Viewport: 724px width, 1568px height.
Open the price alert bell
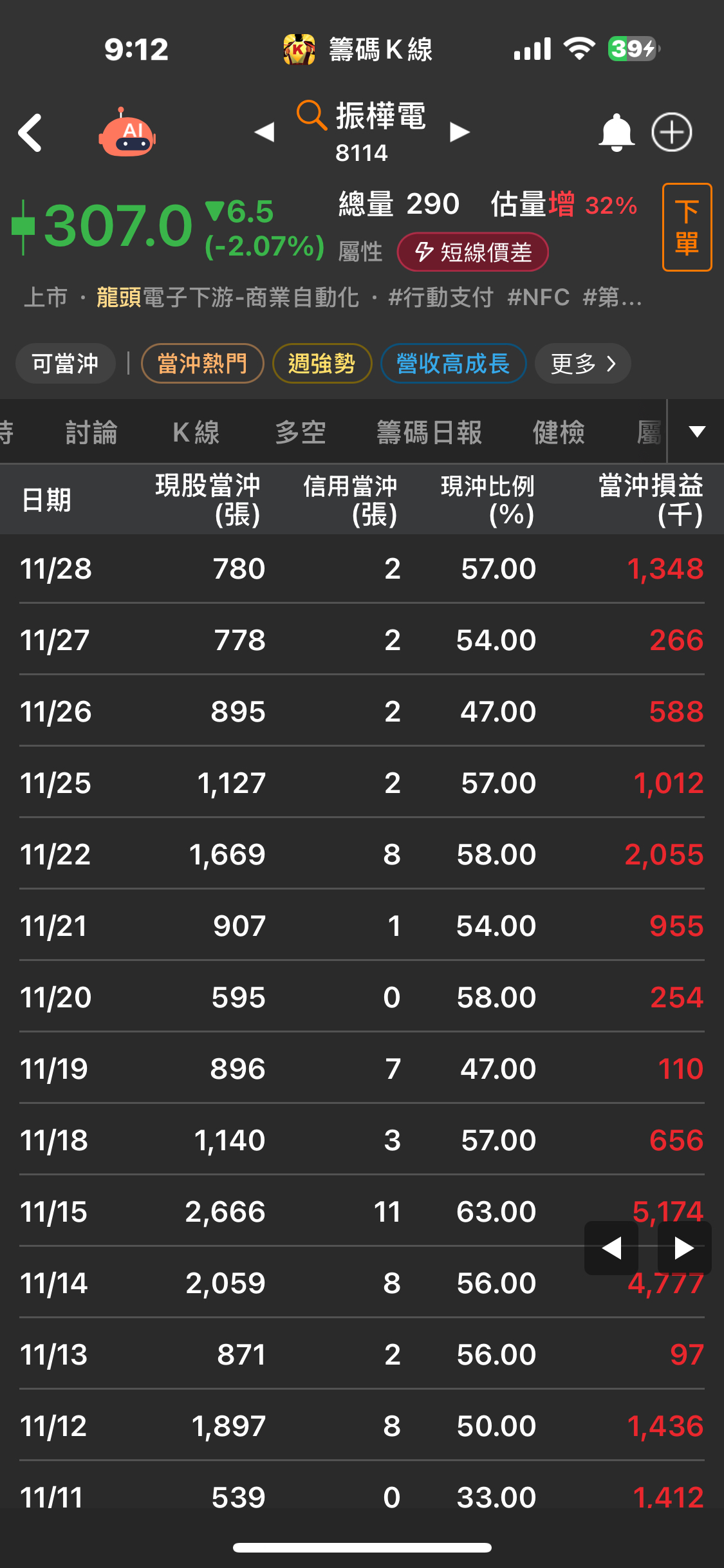pos(617,133)
